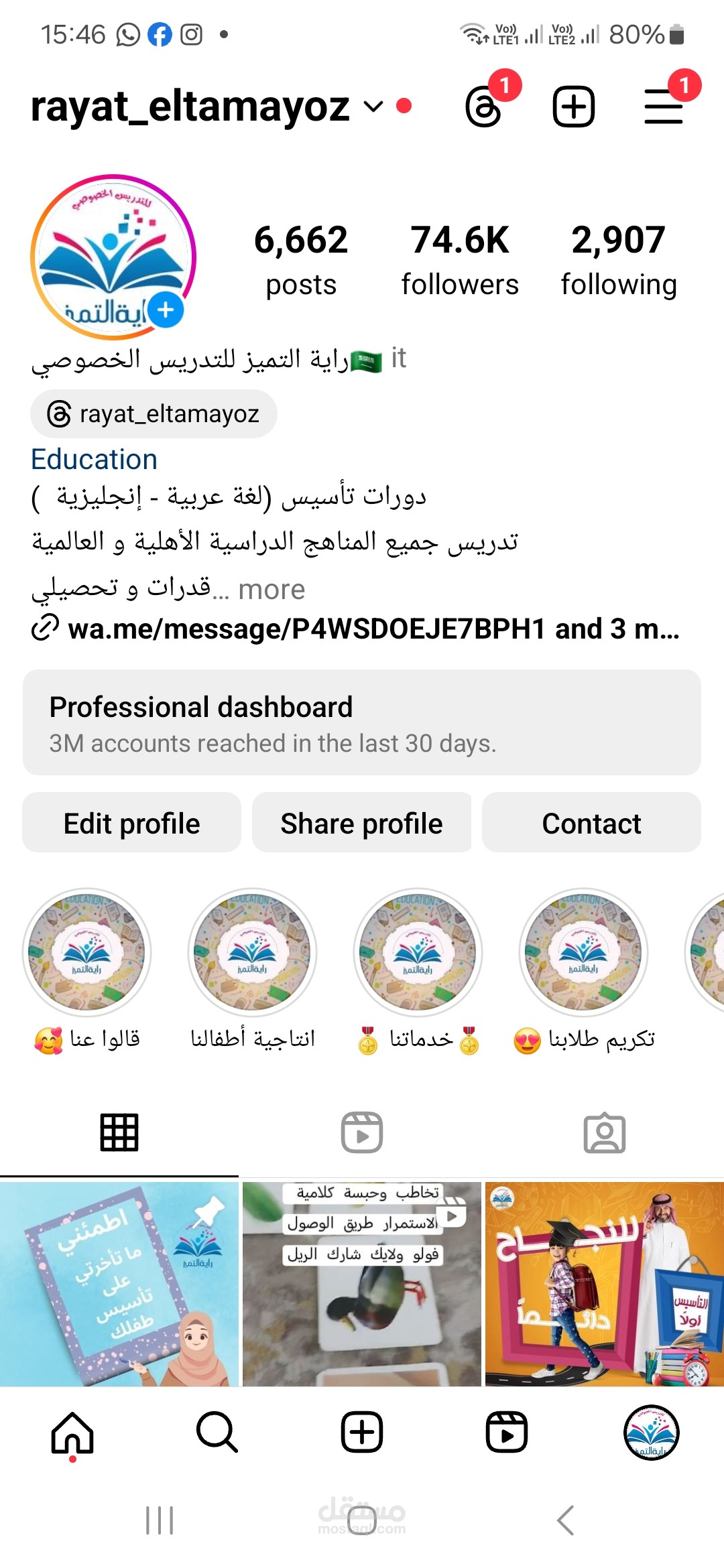Open the rayat_eltamayoz Threads chip
724x1568 pixels.
[x=154, y=414]
